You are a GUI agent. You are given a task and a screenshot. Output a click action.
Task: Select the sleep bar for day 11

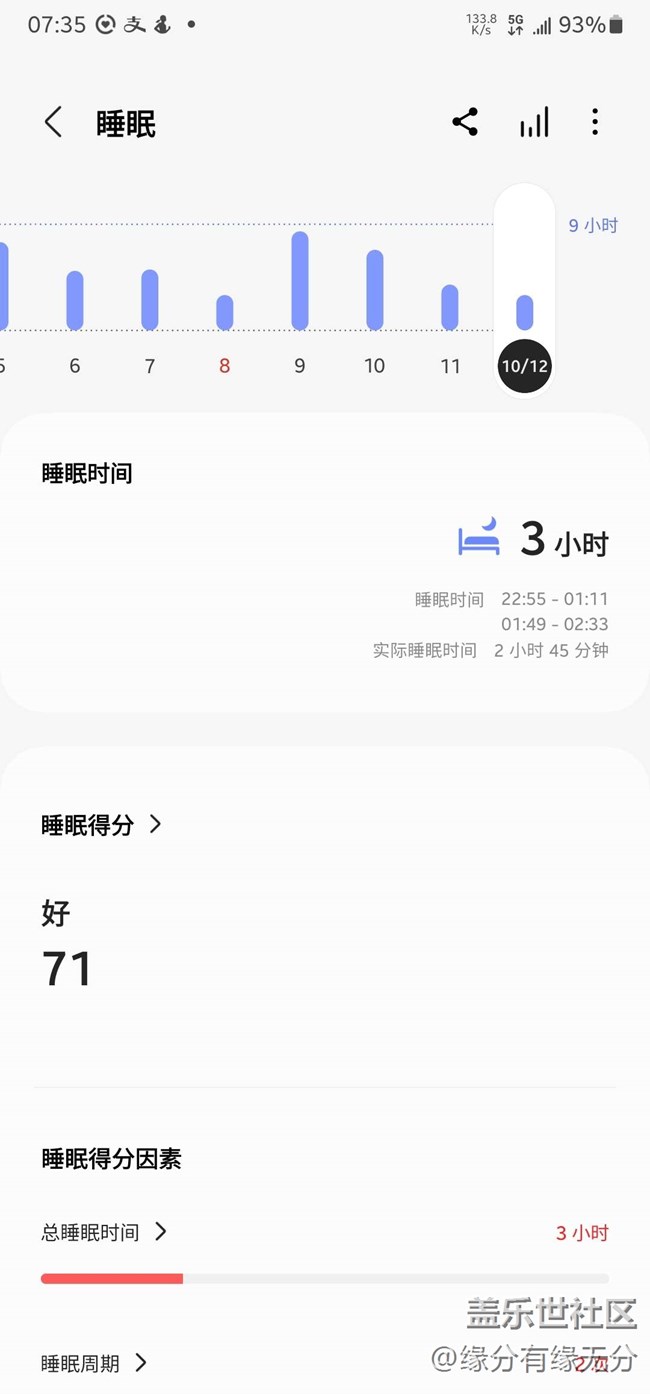450,307
